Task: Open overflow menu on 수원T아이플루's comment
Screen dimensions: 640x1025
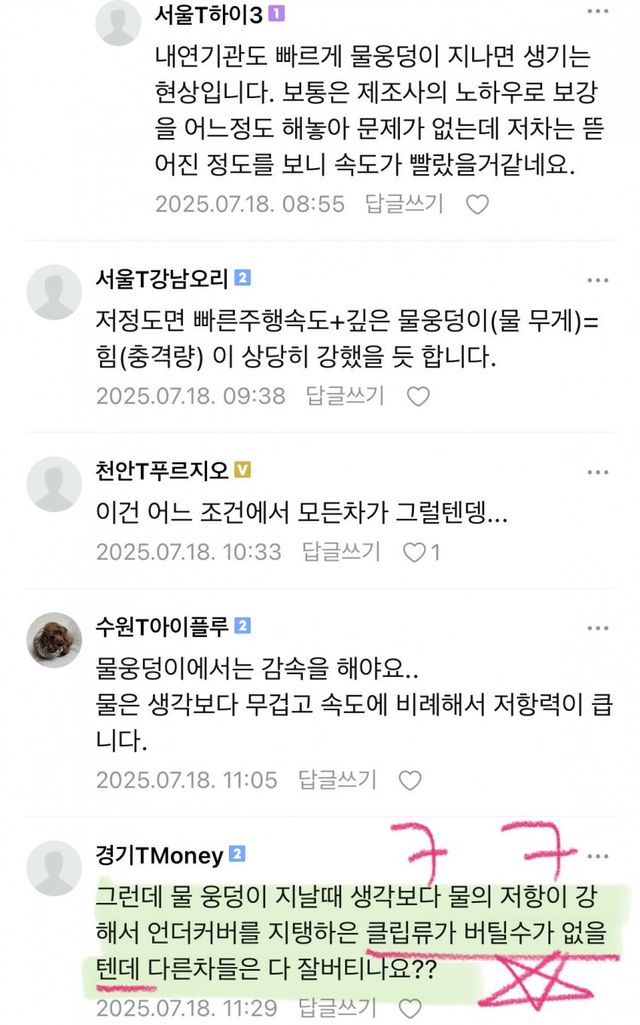Action: (x=598, y=629)
